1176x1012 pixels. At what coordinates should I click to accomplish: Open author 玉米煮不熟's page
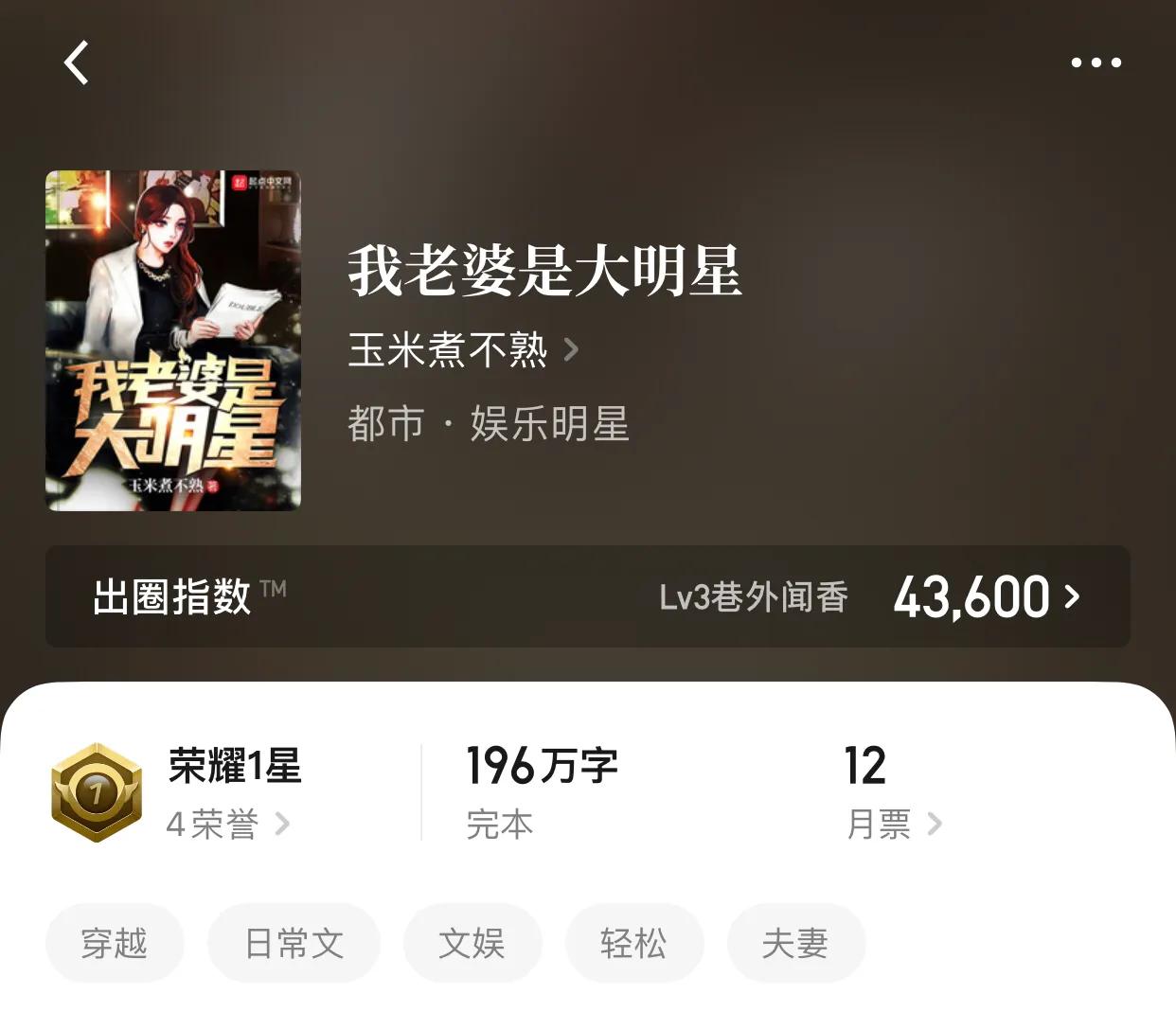(x=462, y=350)
